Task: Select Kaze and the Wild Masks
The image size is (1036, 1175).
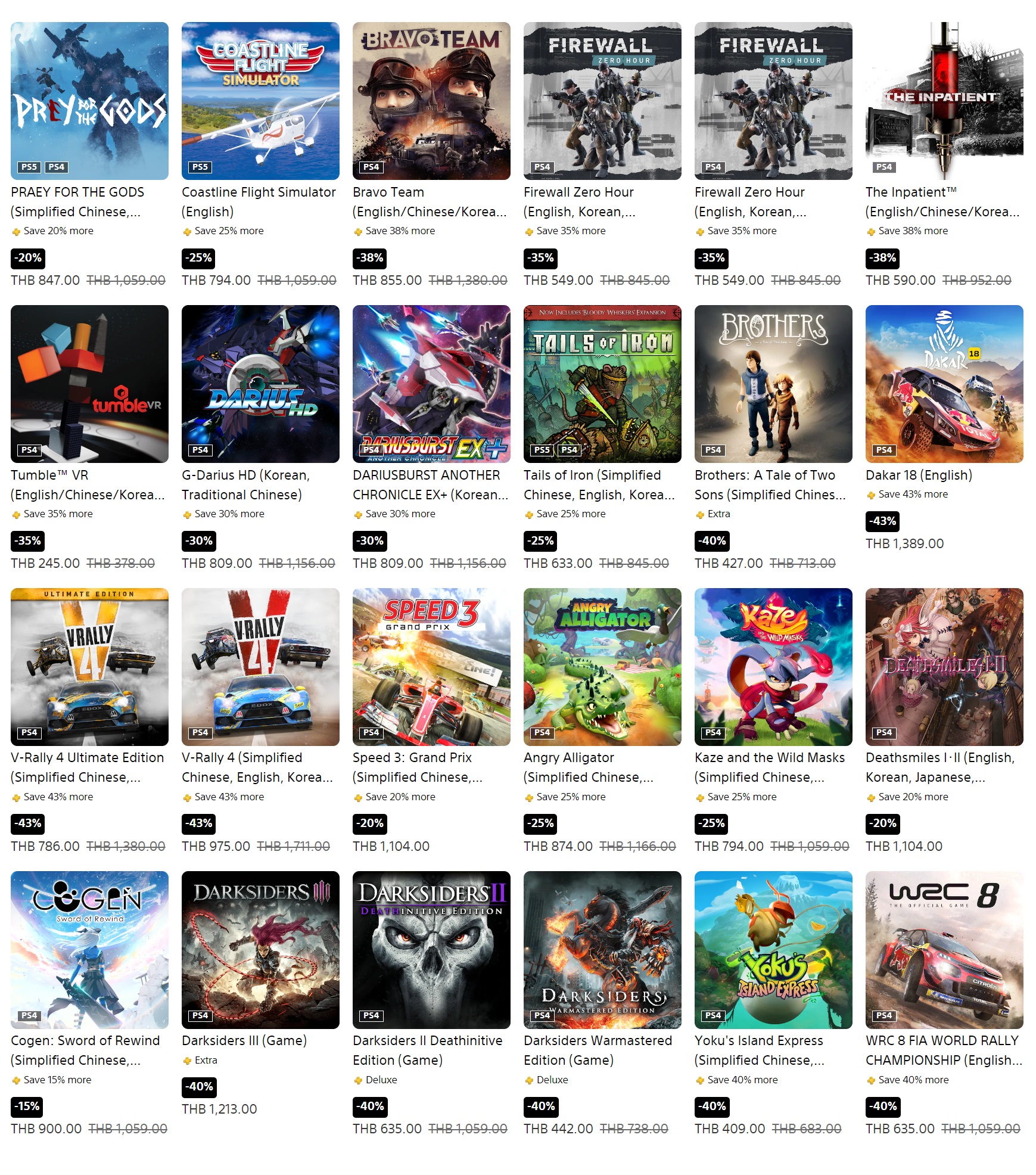Action: [x=773, y=667]
